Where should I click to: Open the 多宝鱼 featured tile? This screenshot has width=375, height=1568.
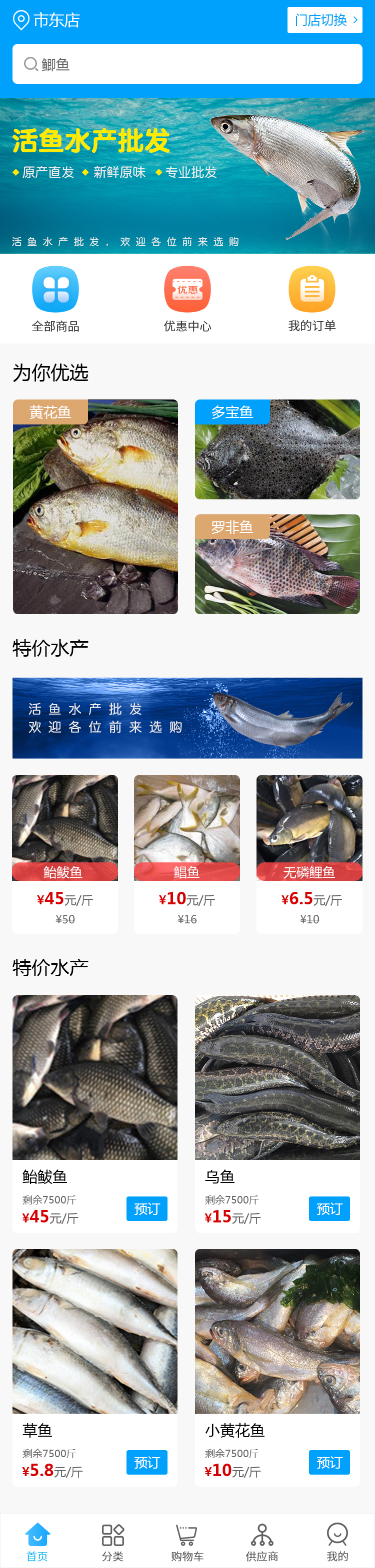277,449
